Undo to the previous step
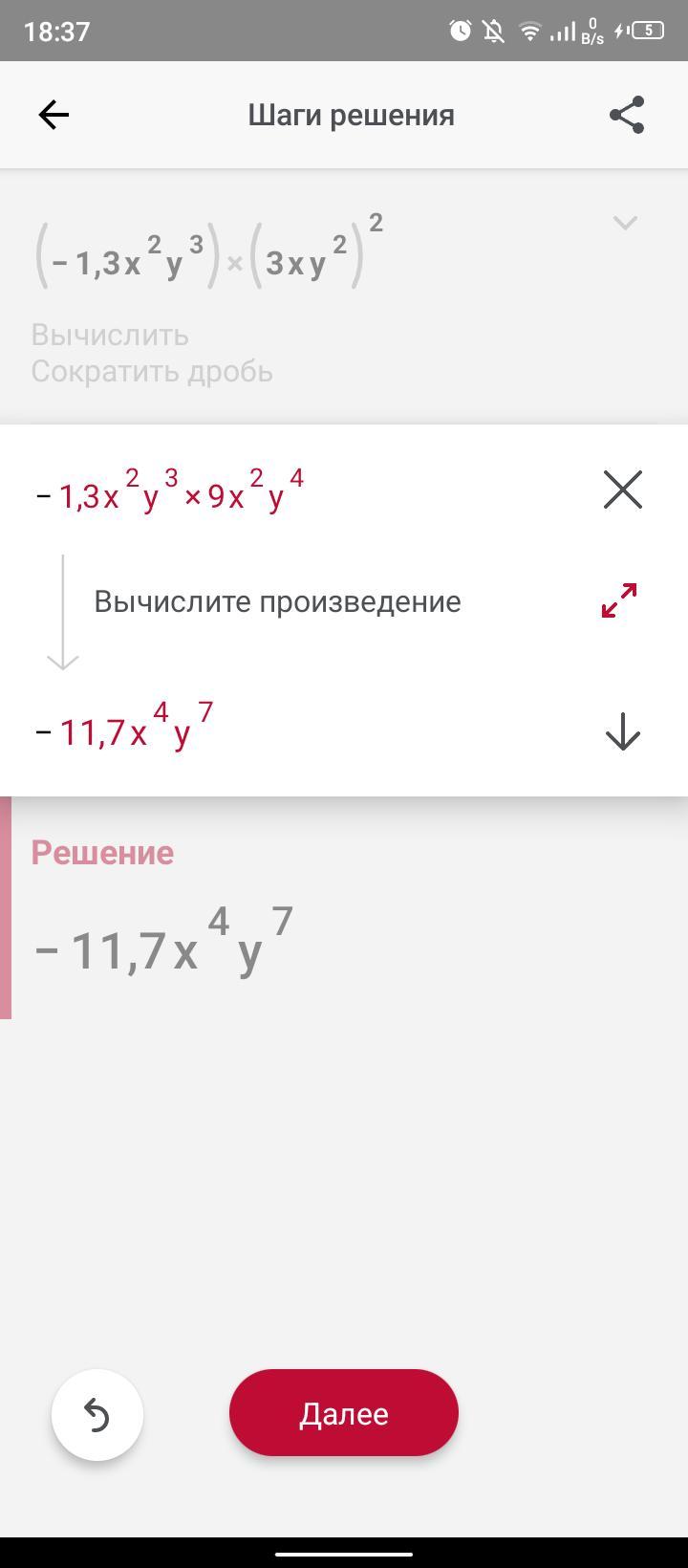 tap(97, 1415)
